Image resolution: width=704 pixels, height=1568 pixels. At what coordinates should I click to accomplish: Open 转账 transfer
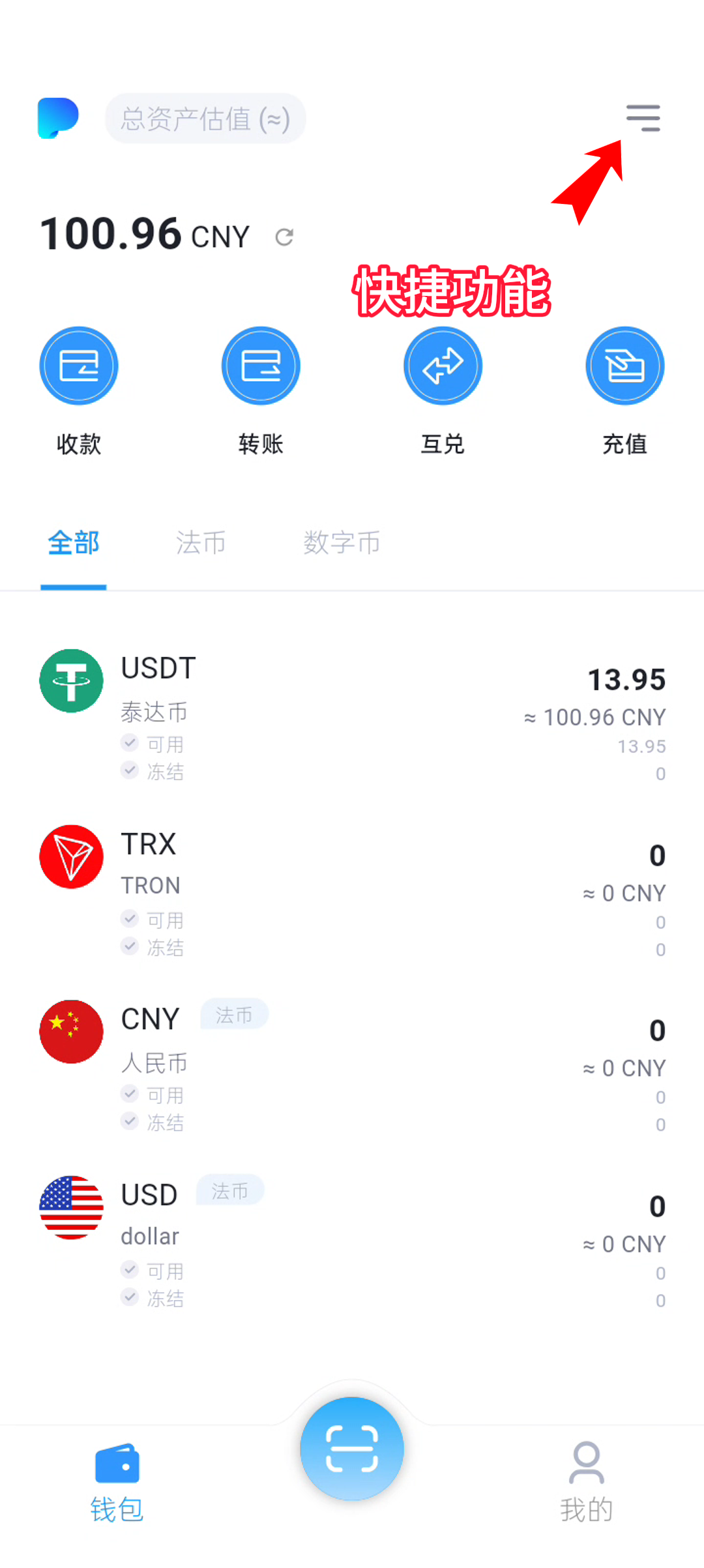[261, 366]
